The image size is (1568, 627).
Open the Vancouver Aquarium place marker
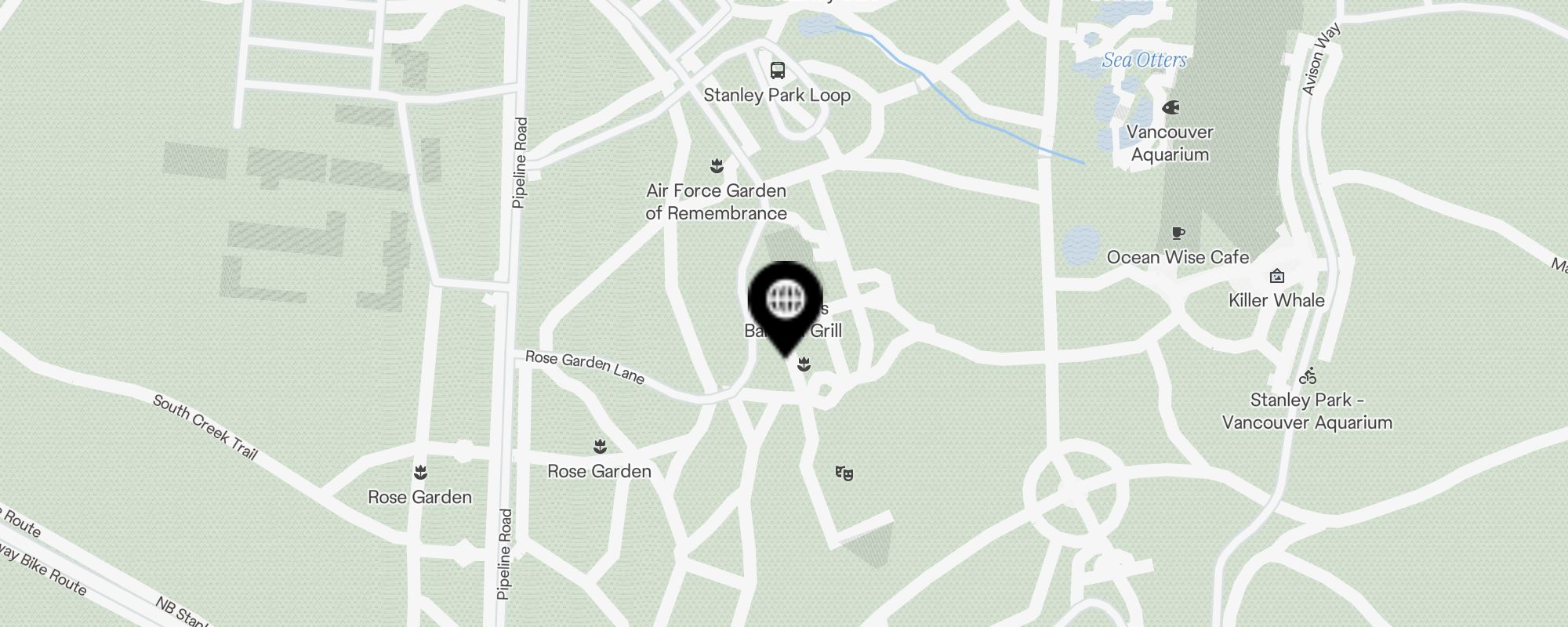(1171, 108)
